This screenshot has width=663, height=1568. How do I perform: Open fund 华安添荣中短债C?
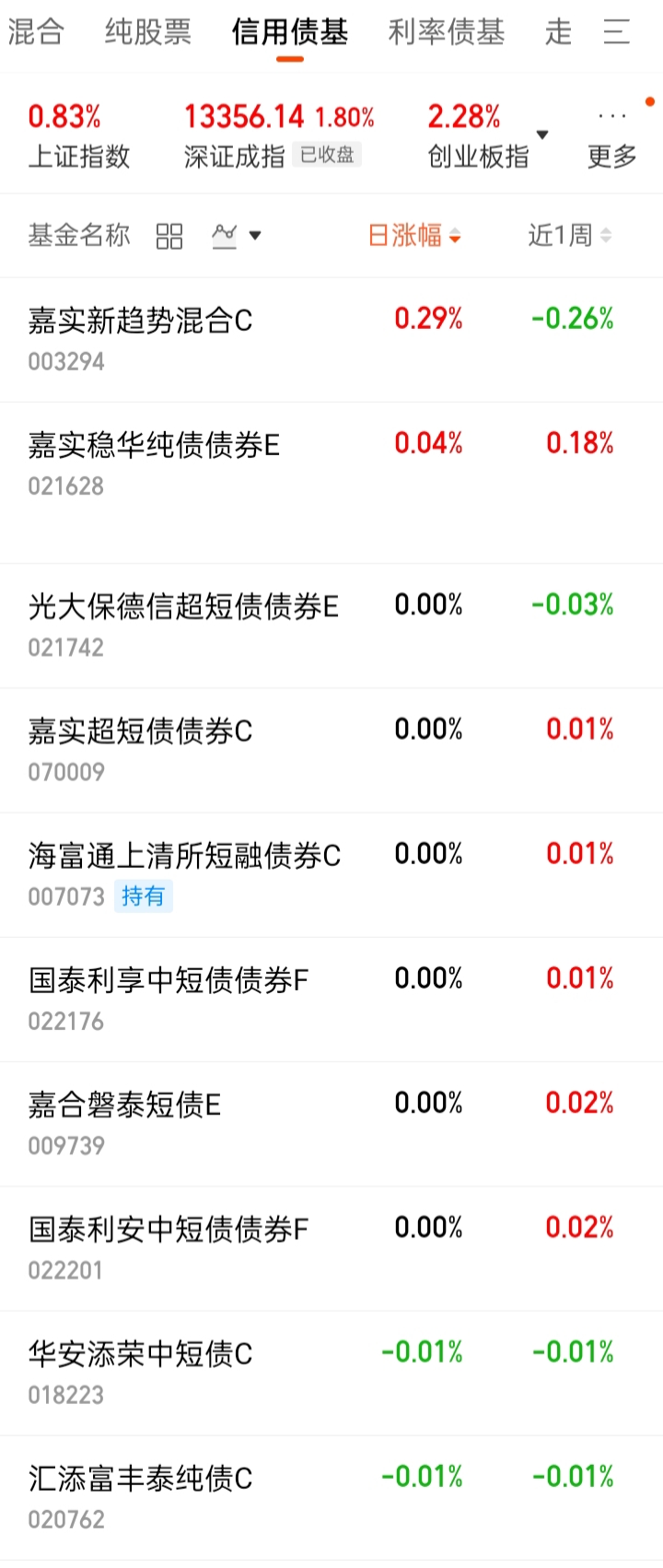140,1354
